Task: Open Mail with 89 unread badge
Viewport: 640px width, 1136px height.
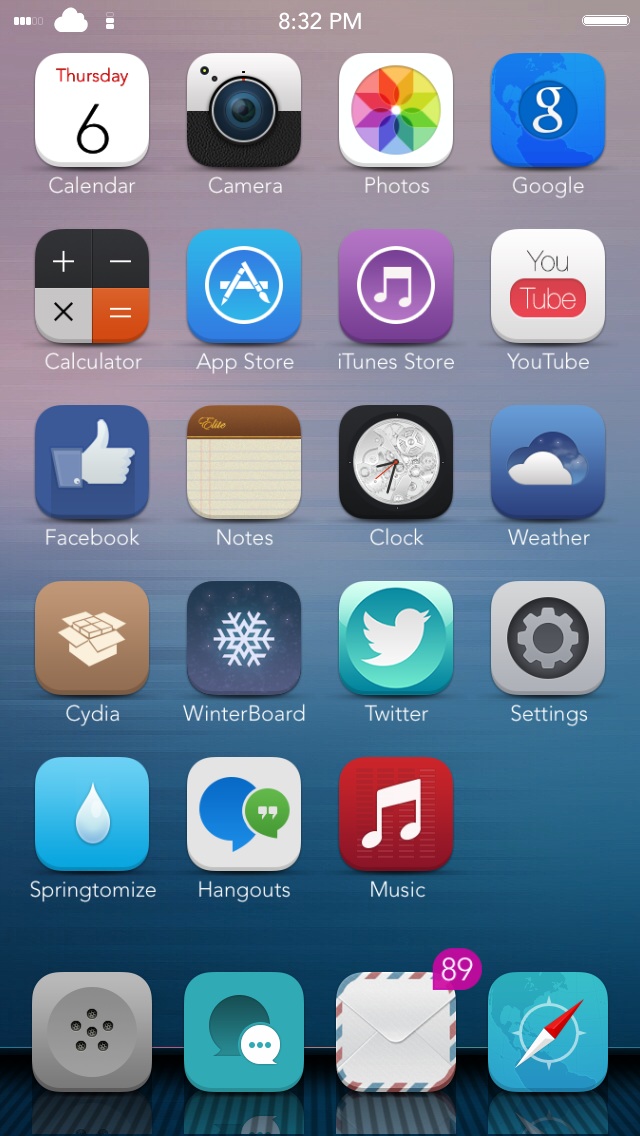Action: (x=396, y=1032)
